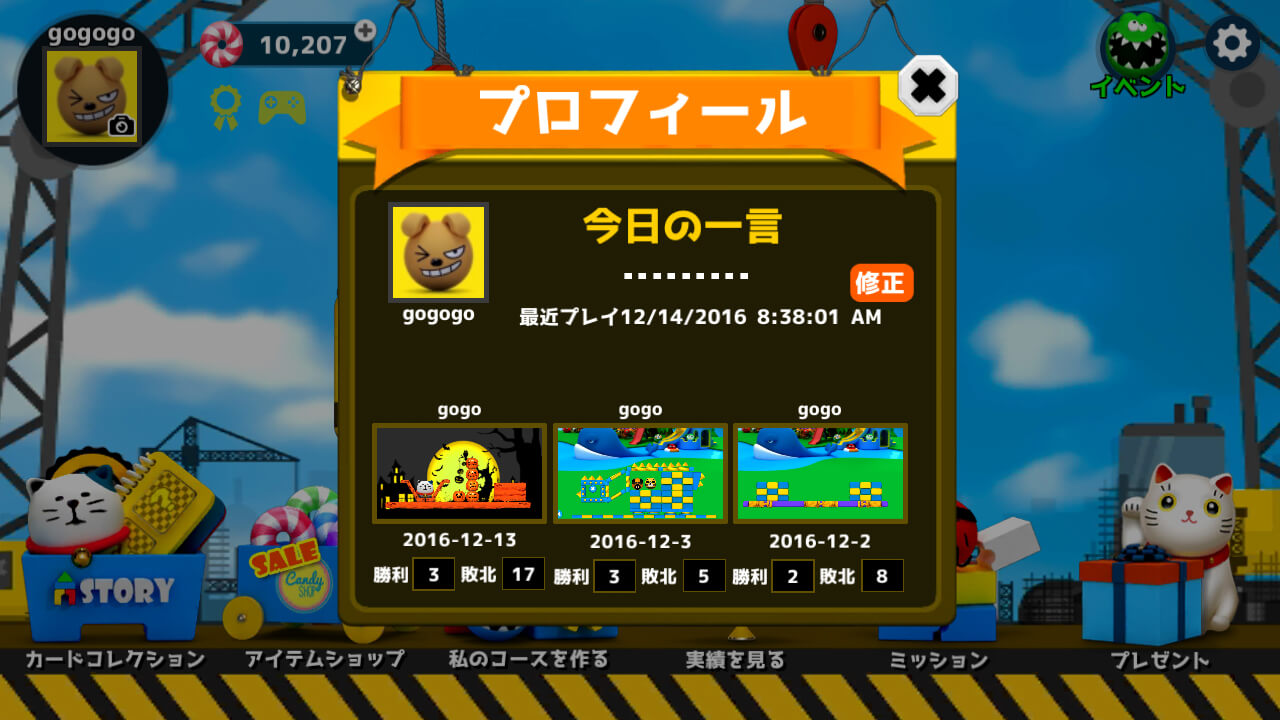Open カードコレクション
This screenshot has width=1280, height=720.
coord(115,660)
